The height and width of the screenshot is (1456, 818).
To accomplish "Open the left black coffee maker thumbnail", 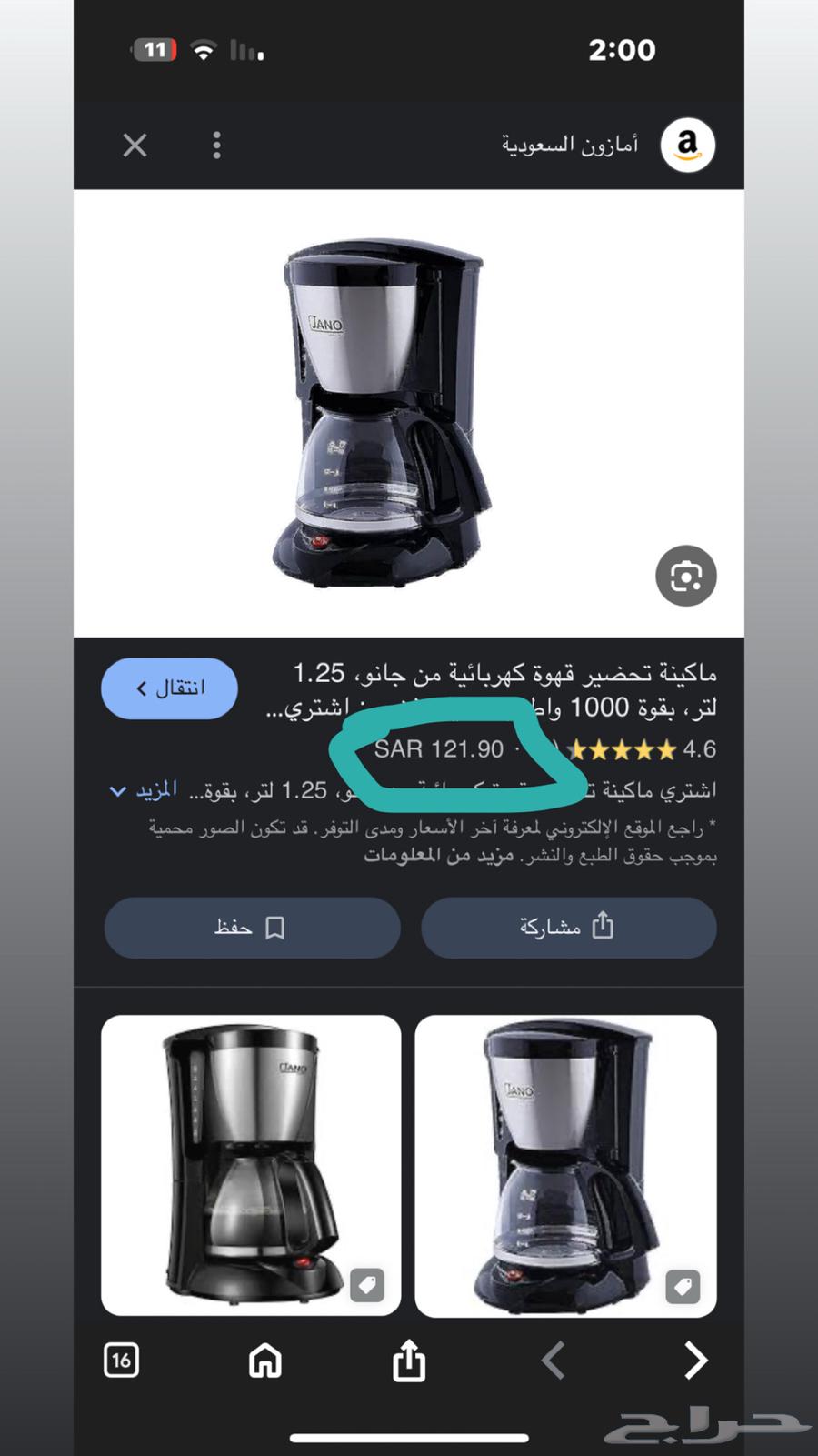I will 252,1167.
